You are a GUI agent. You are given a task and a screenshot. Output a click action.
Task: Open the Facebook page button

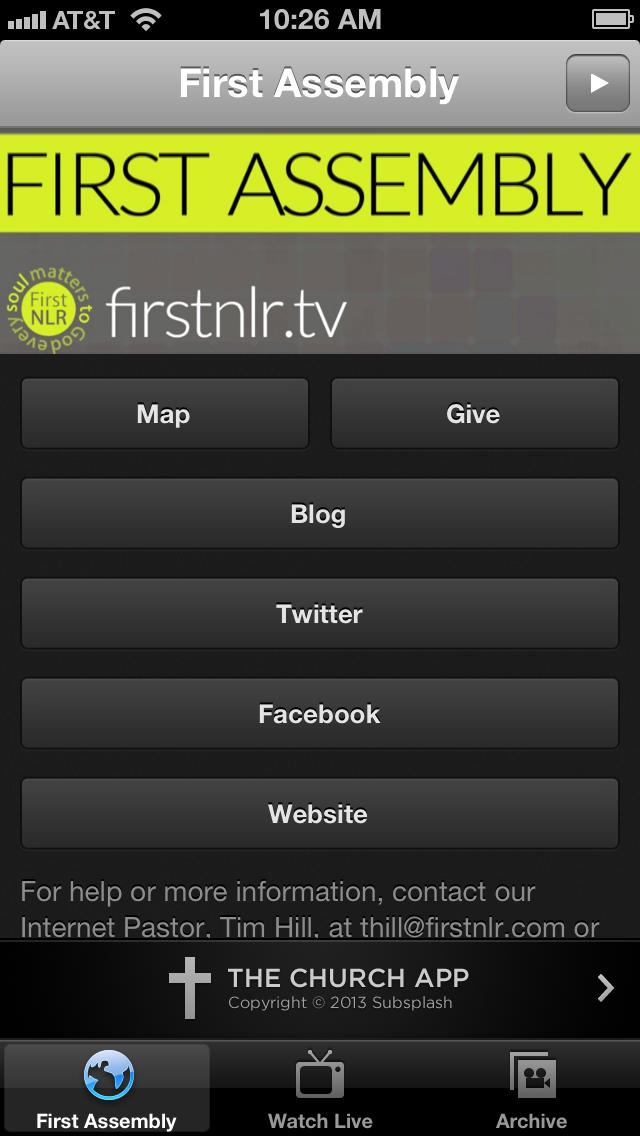[319, 714]
